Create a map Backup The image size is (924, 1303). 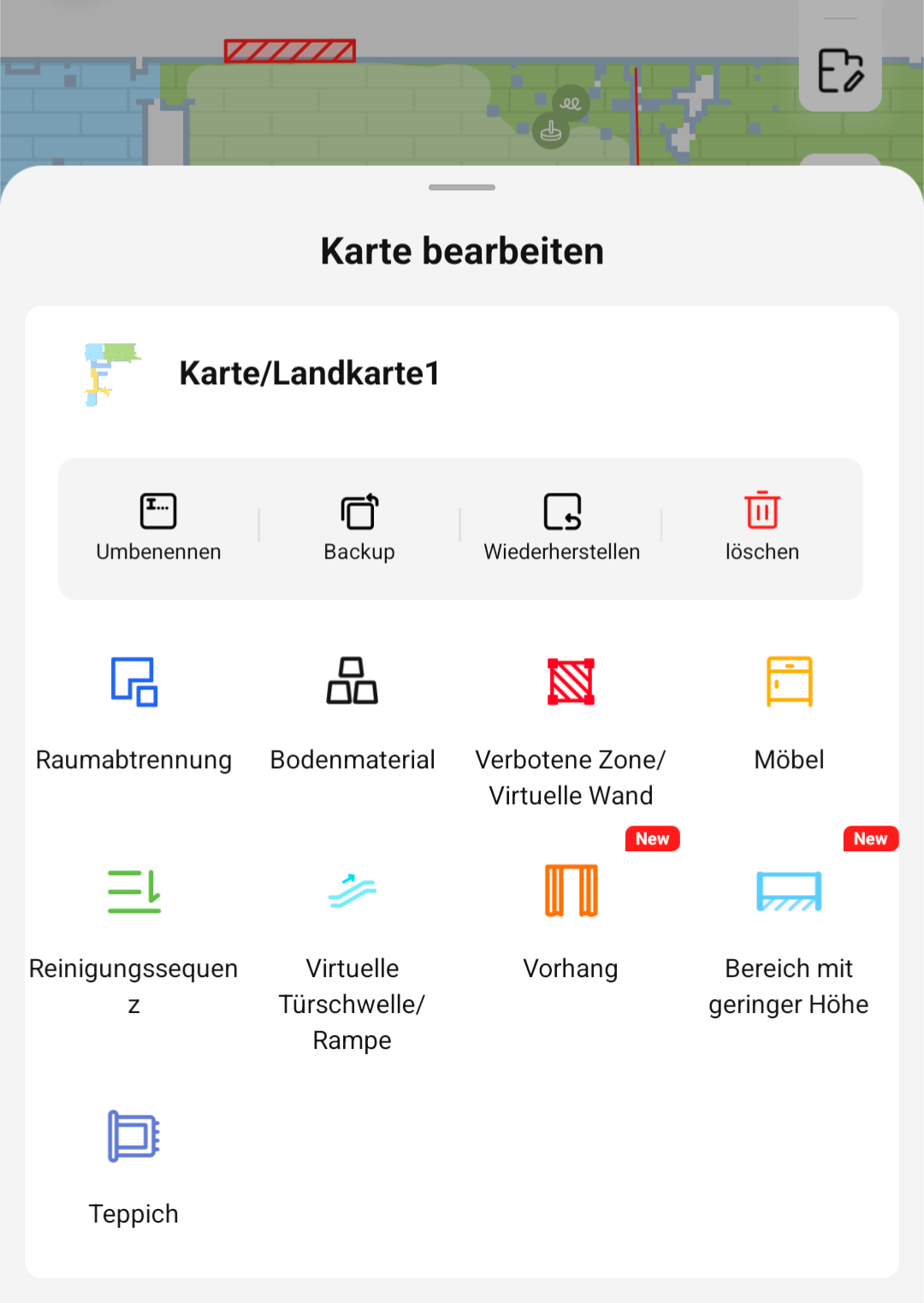pos(359,527)
